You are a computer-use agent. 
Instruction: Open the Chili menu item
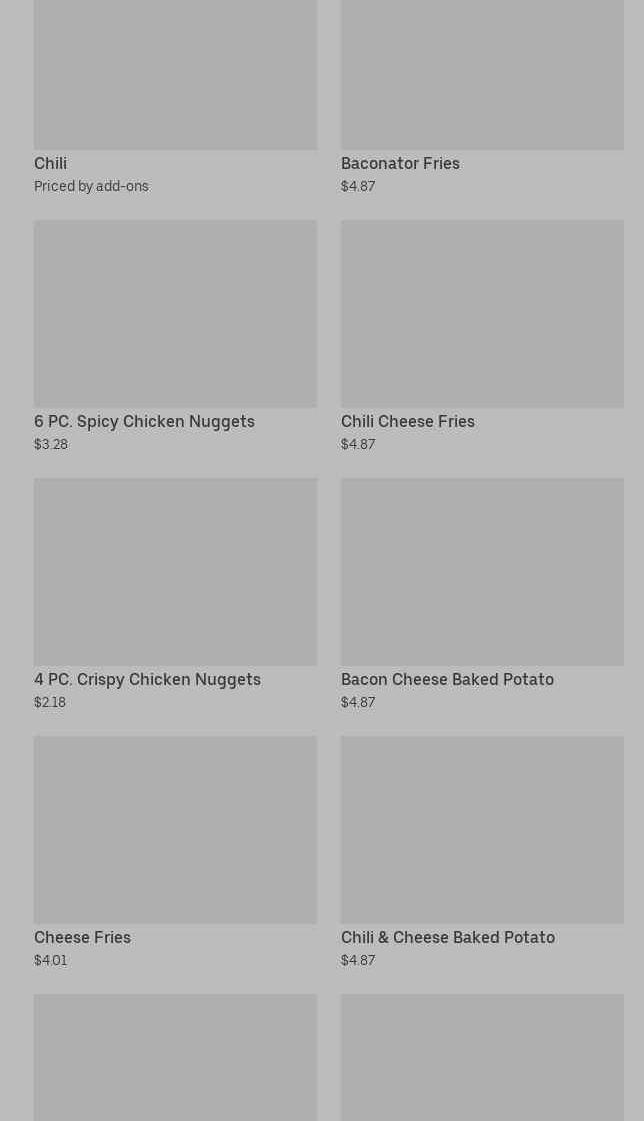175,97
